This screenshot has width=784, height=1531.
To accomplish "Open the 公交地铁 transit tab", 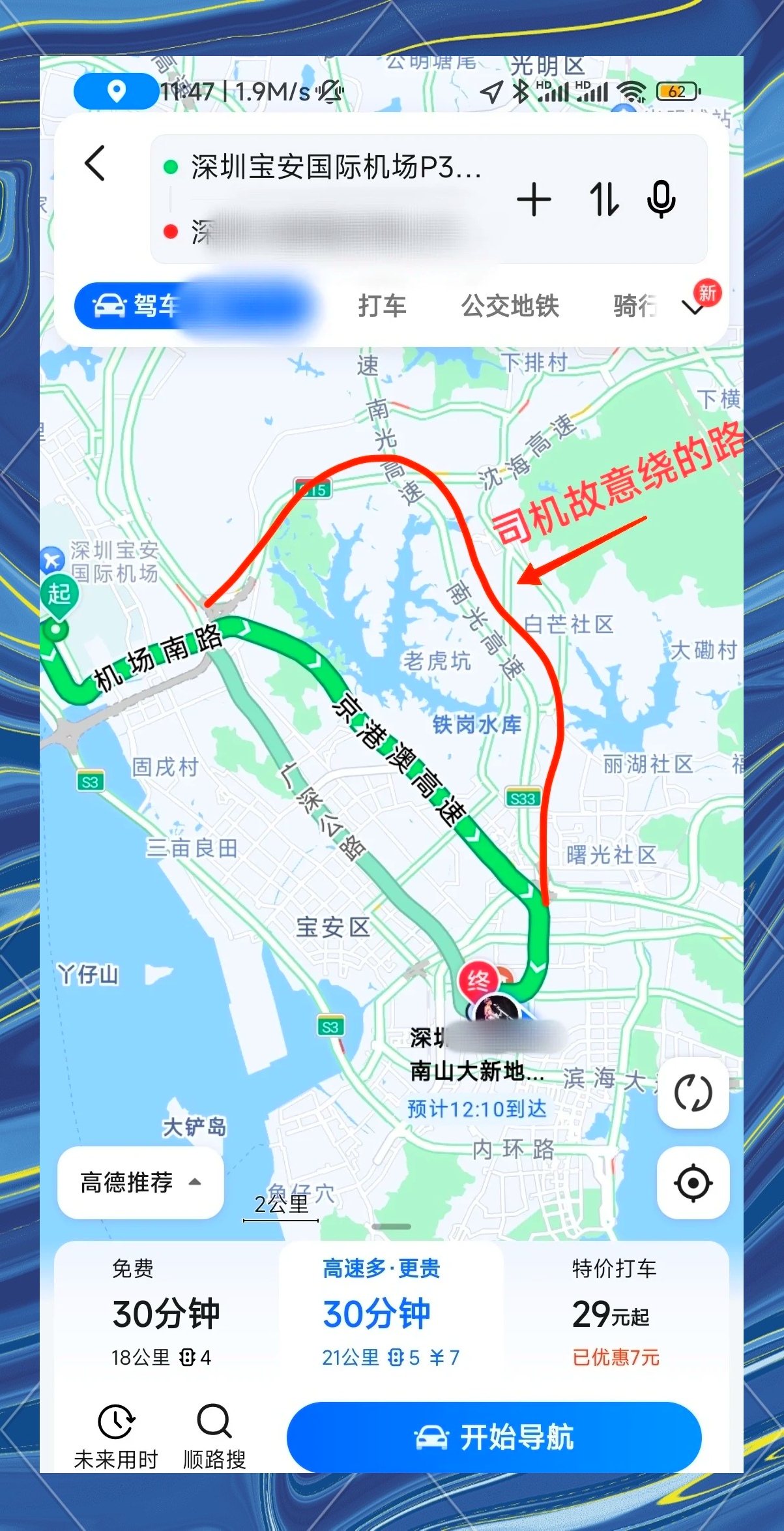I will click(x=510, y=306).
